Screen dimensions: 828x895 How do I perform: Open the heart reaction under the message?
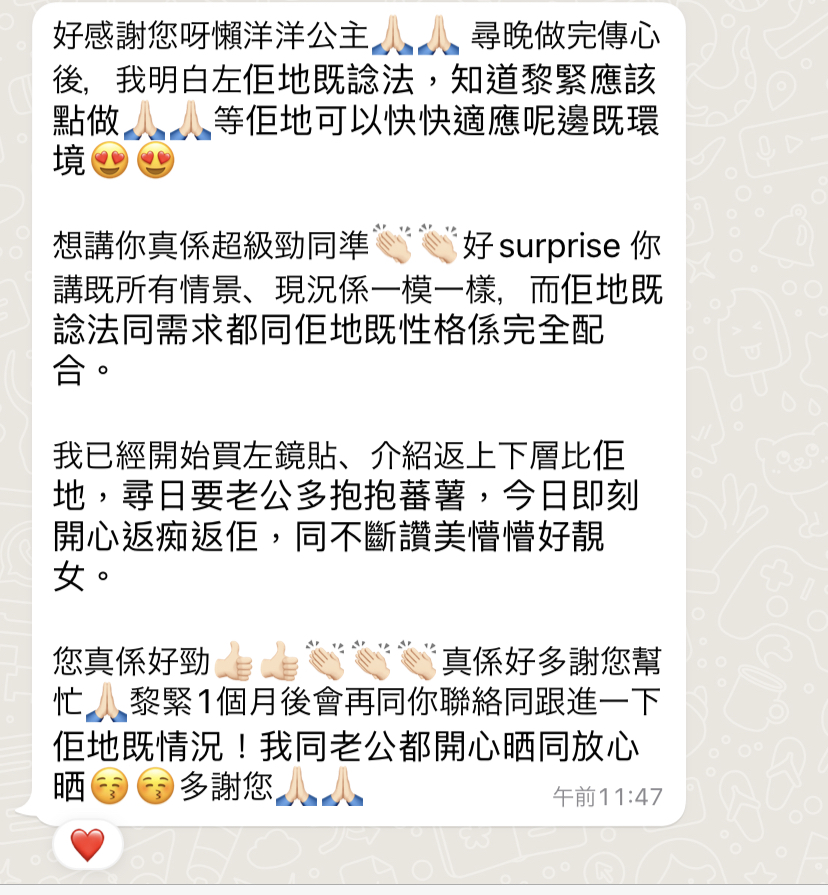[x=87, y=845]
